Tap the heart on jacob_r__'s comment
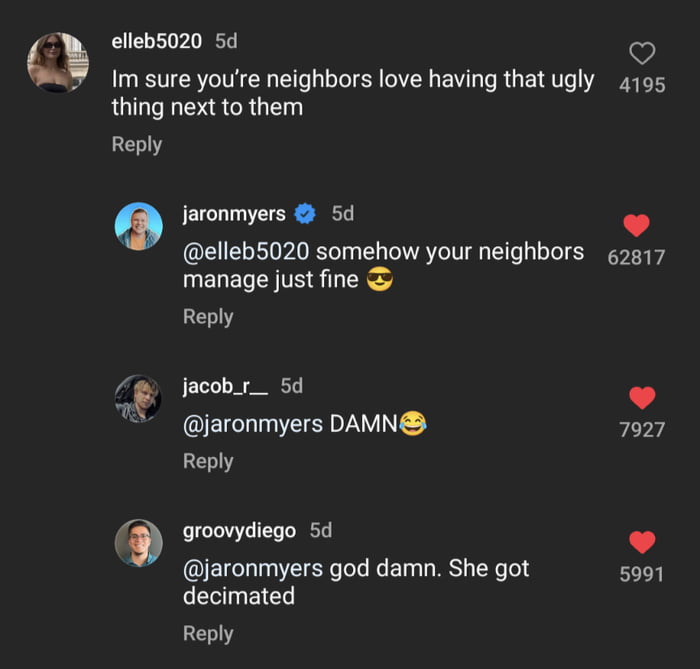Viewport: 700px width, 669px height. click(x=642, y=398)
